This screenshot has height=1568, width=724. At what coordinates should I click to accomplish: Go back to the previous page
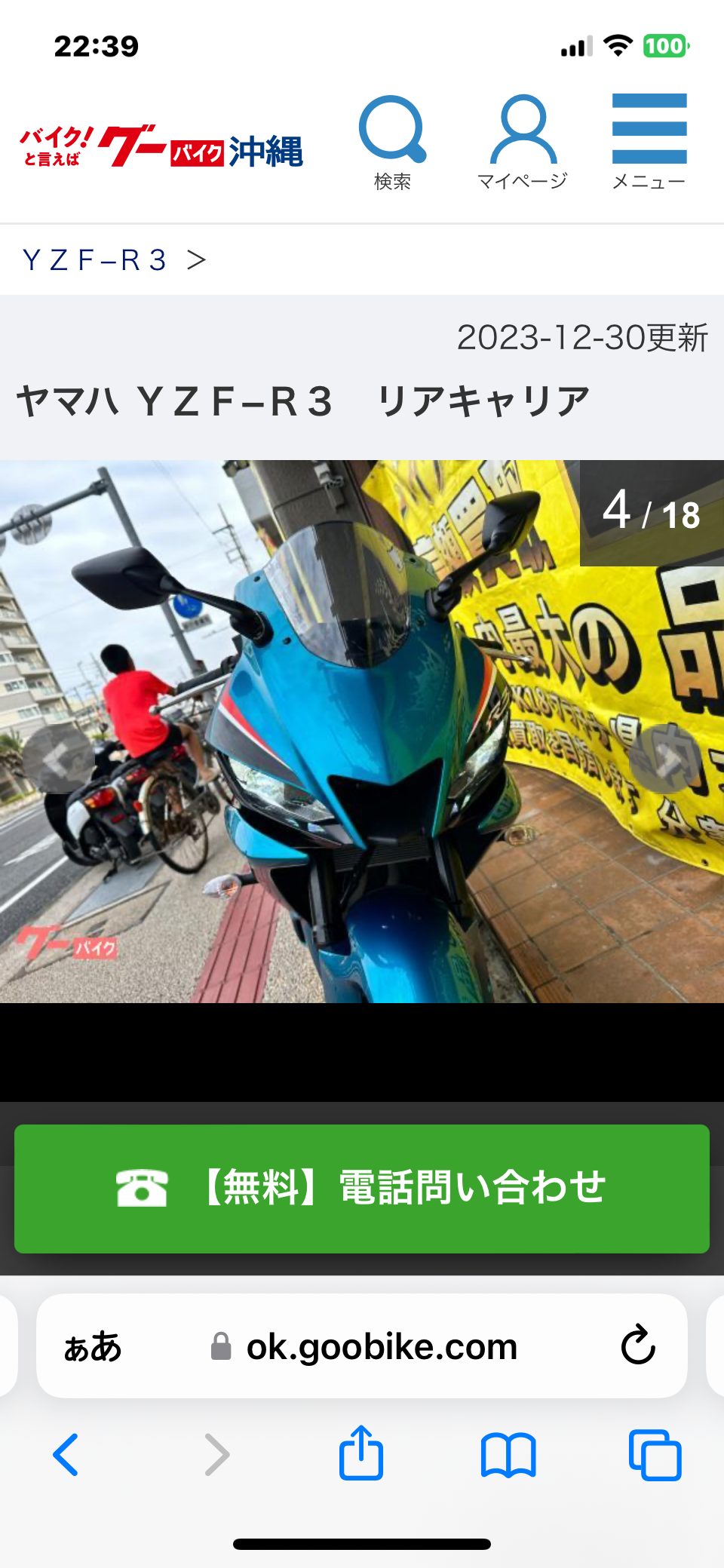coord(66,1454)
